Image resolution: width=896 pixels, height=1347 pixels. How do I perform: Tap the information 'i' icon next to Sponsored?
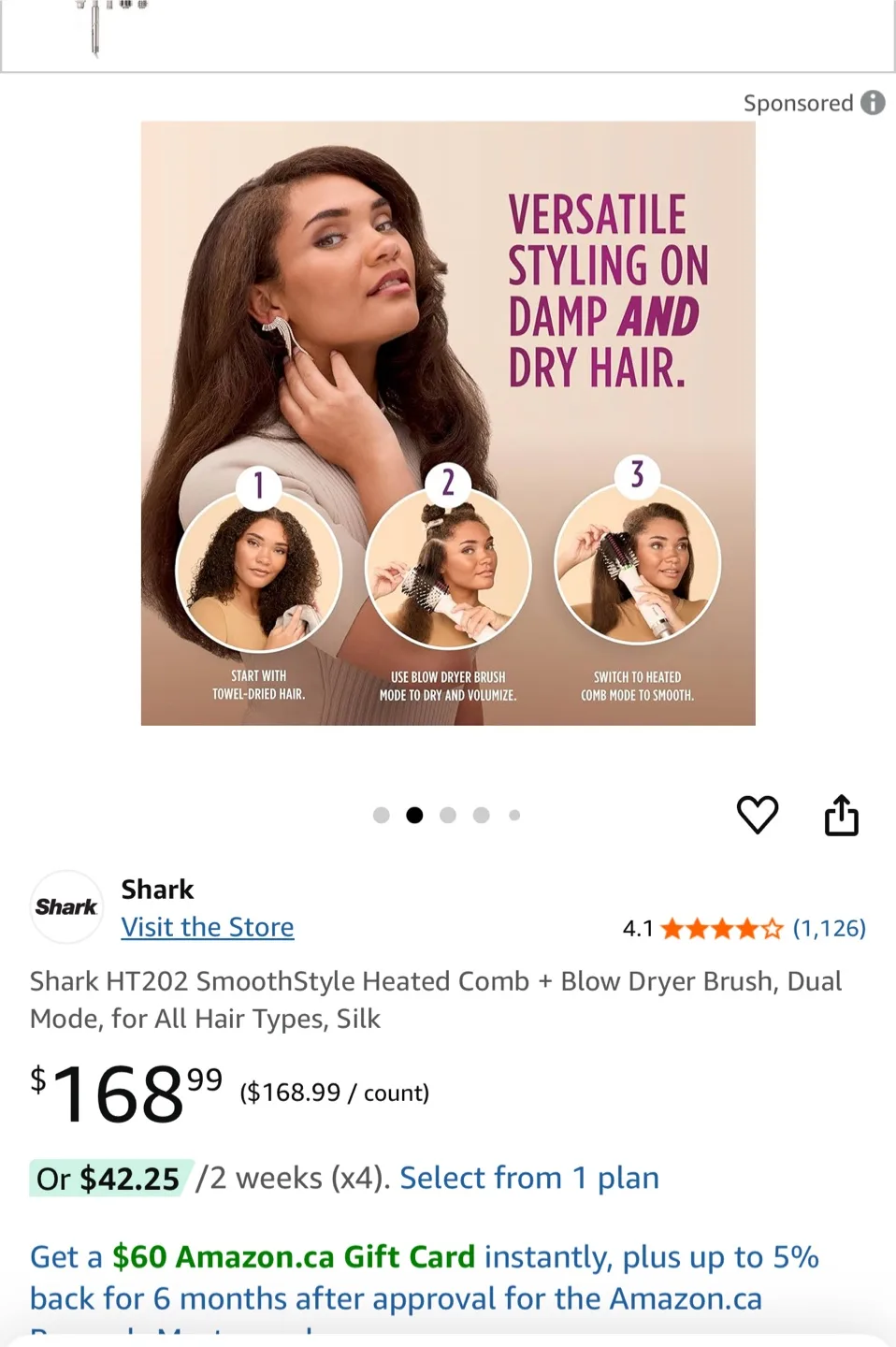coord(874,103)
